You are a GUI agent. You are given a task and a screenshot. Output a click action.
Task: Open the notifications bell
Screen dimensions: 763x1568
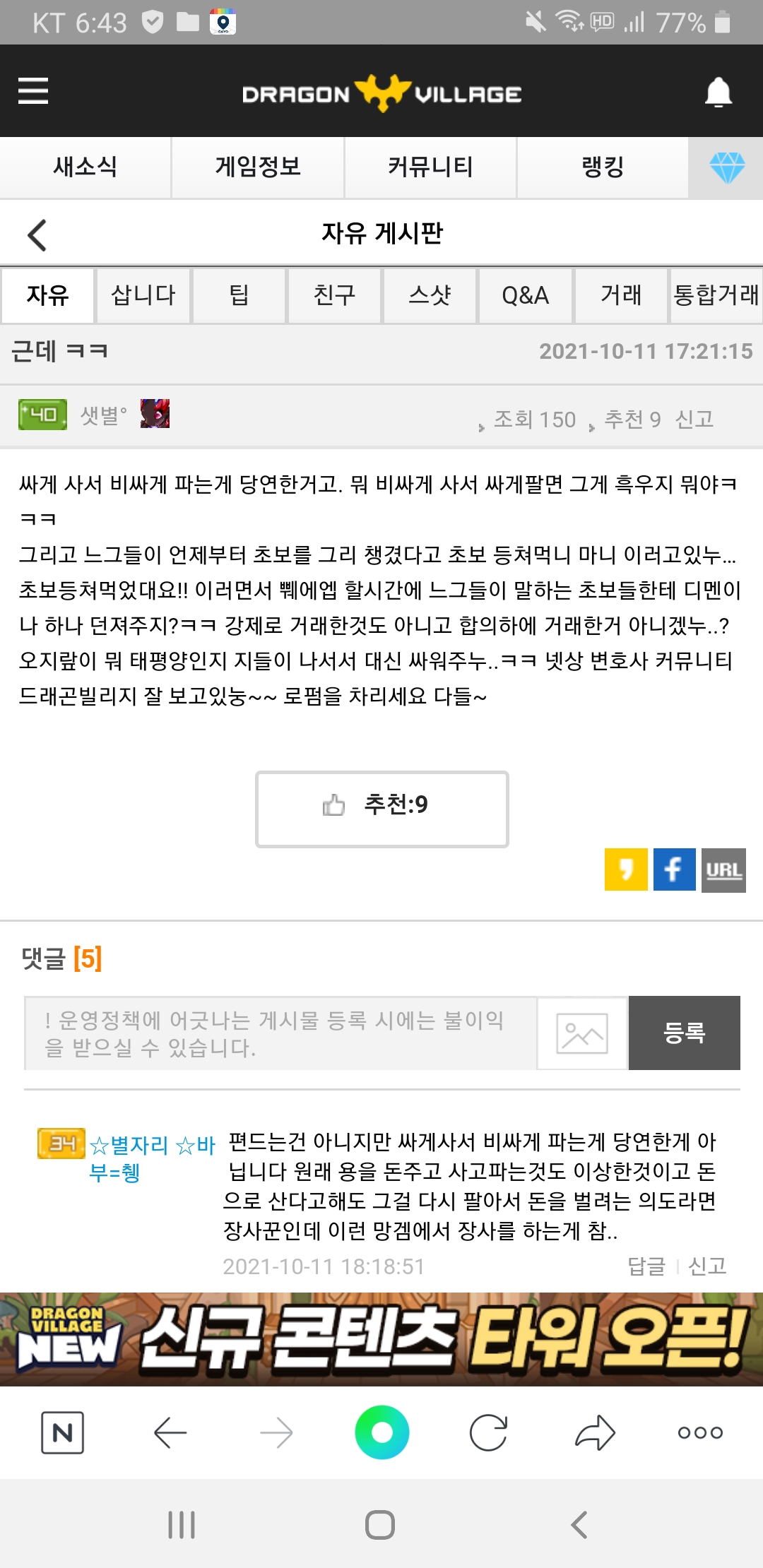point(718,93)
